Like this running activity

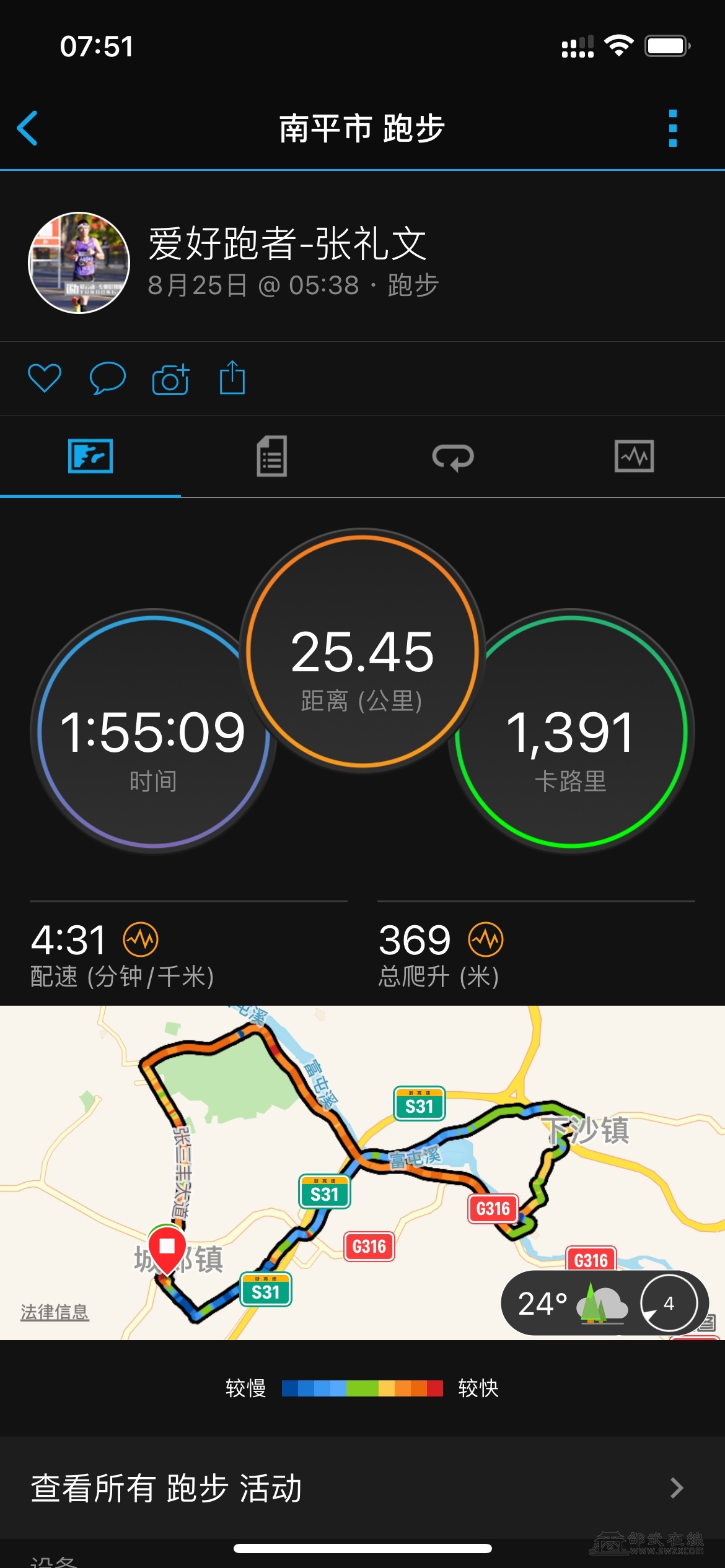click(x=45, y=378)
